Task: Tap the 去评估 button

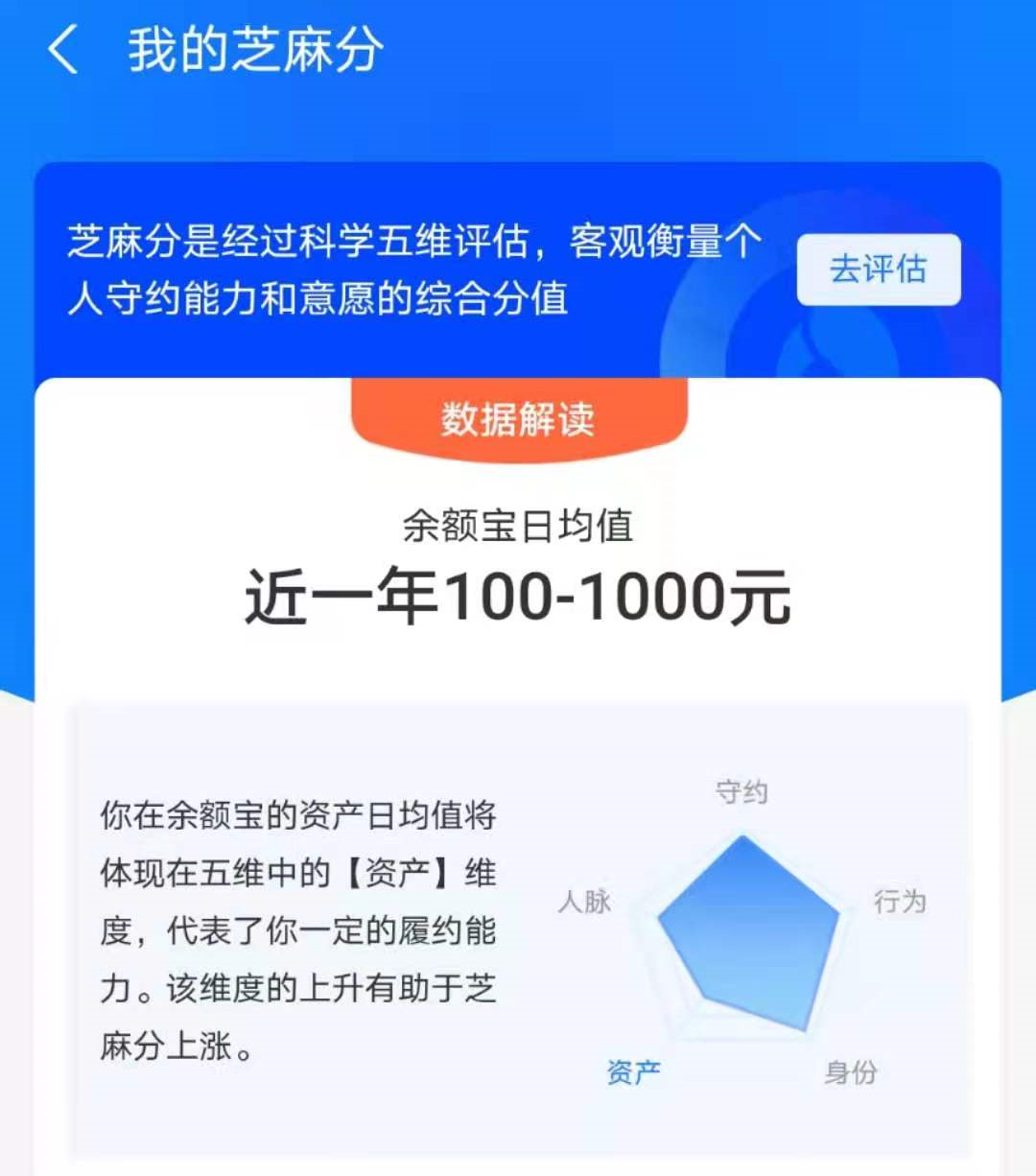Action: click(x=878, y=270)
